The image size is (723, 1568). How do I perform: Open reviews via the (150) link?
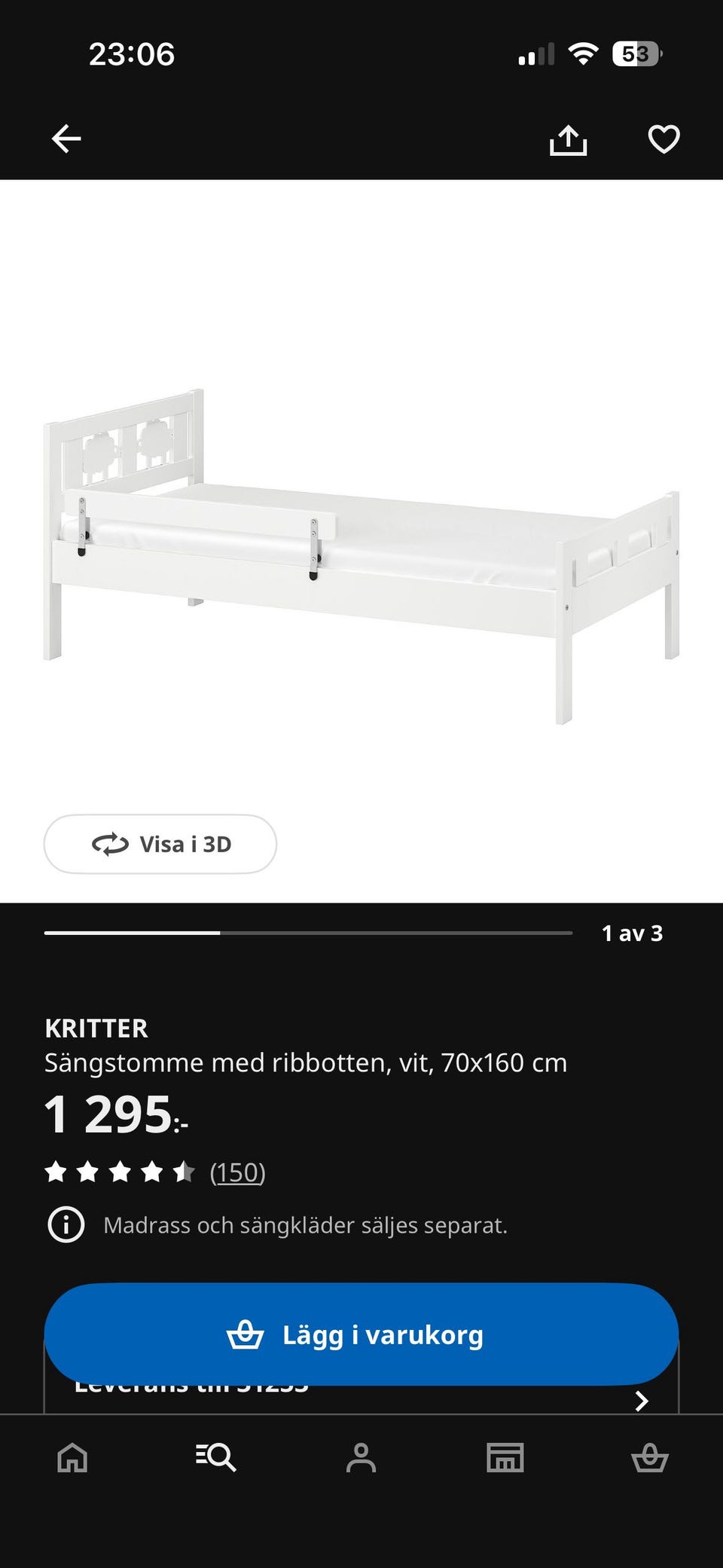238,1172
